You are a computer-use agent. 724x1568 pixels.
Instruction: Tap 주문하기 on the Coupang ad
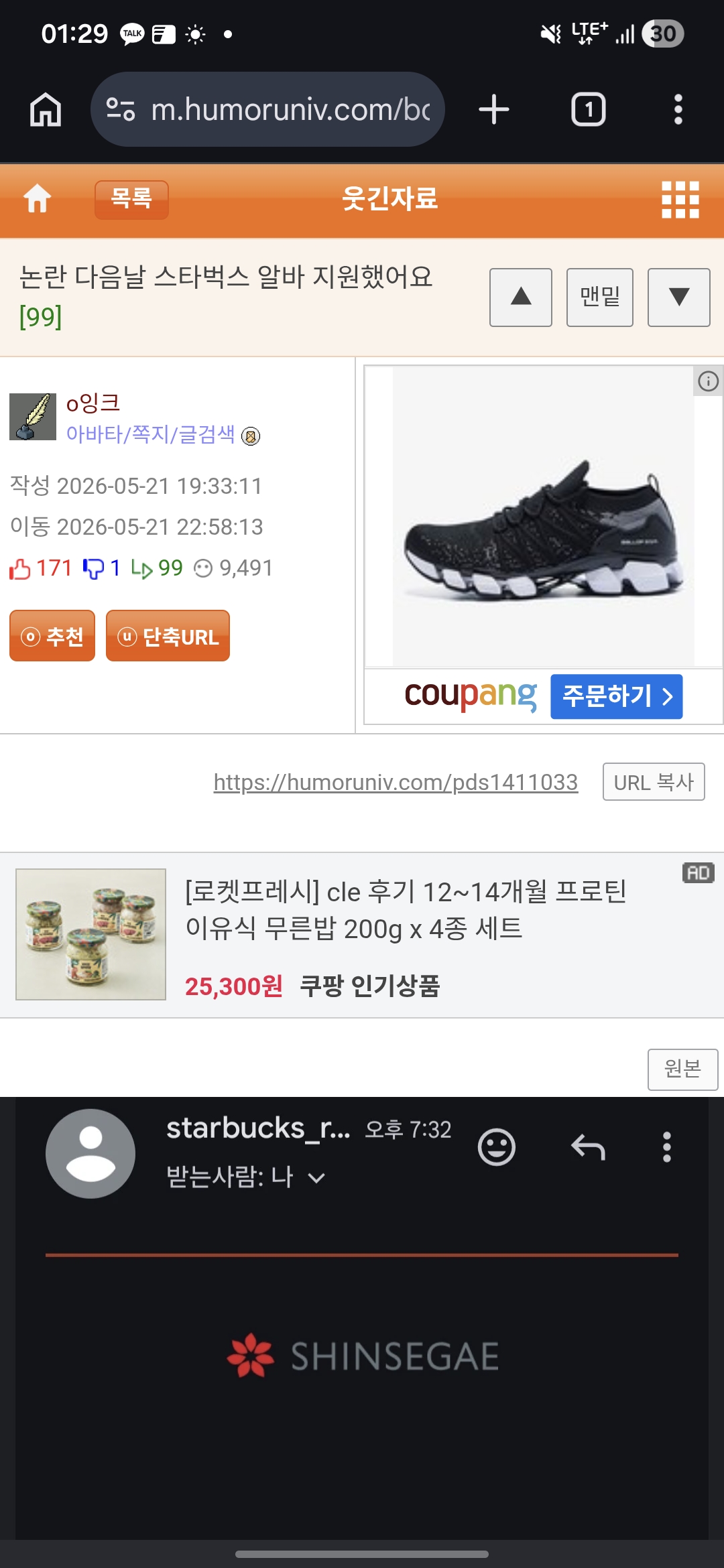click(x=617, y=696)
